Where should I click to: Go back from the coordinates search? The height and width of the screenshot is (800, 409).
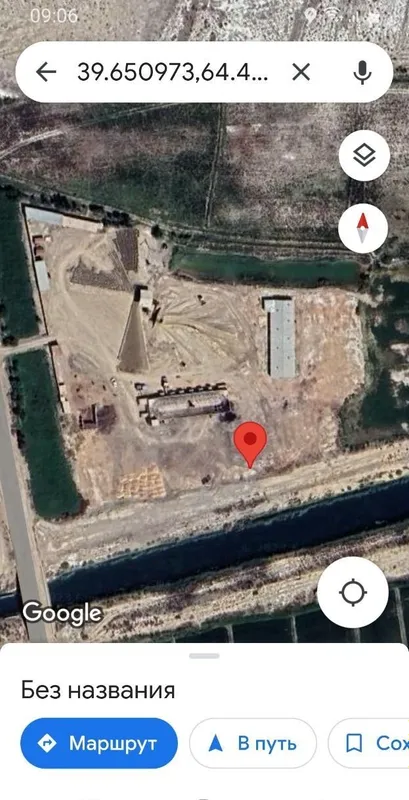click(x=46, y=72)
